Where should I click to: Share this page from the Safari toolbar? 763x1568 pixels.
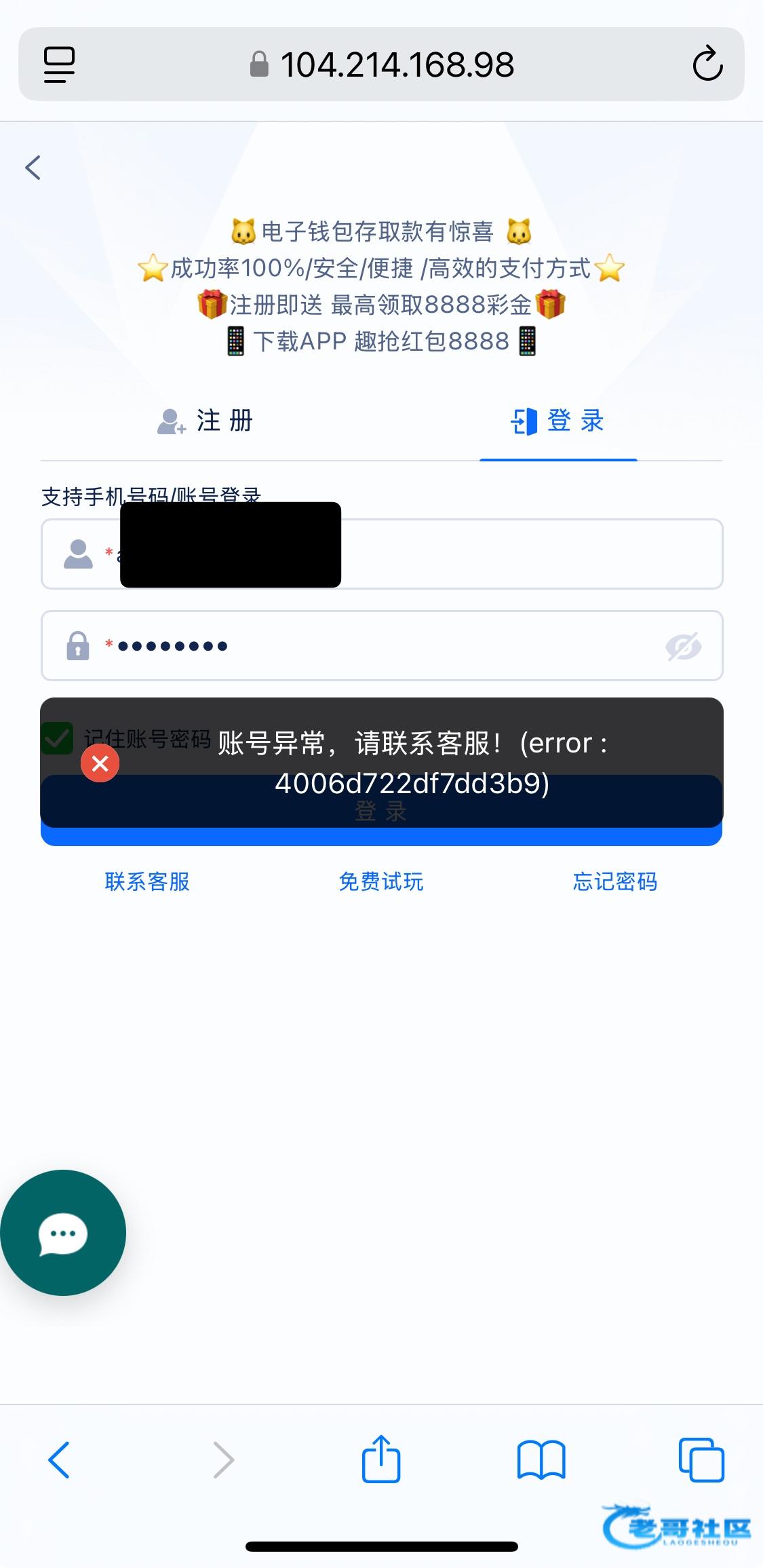tap(381, 1459)
